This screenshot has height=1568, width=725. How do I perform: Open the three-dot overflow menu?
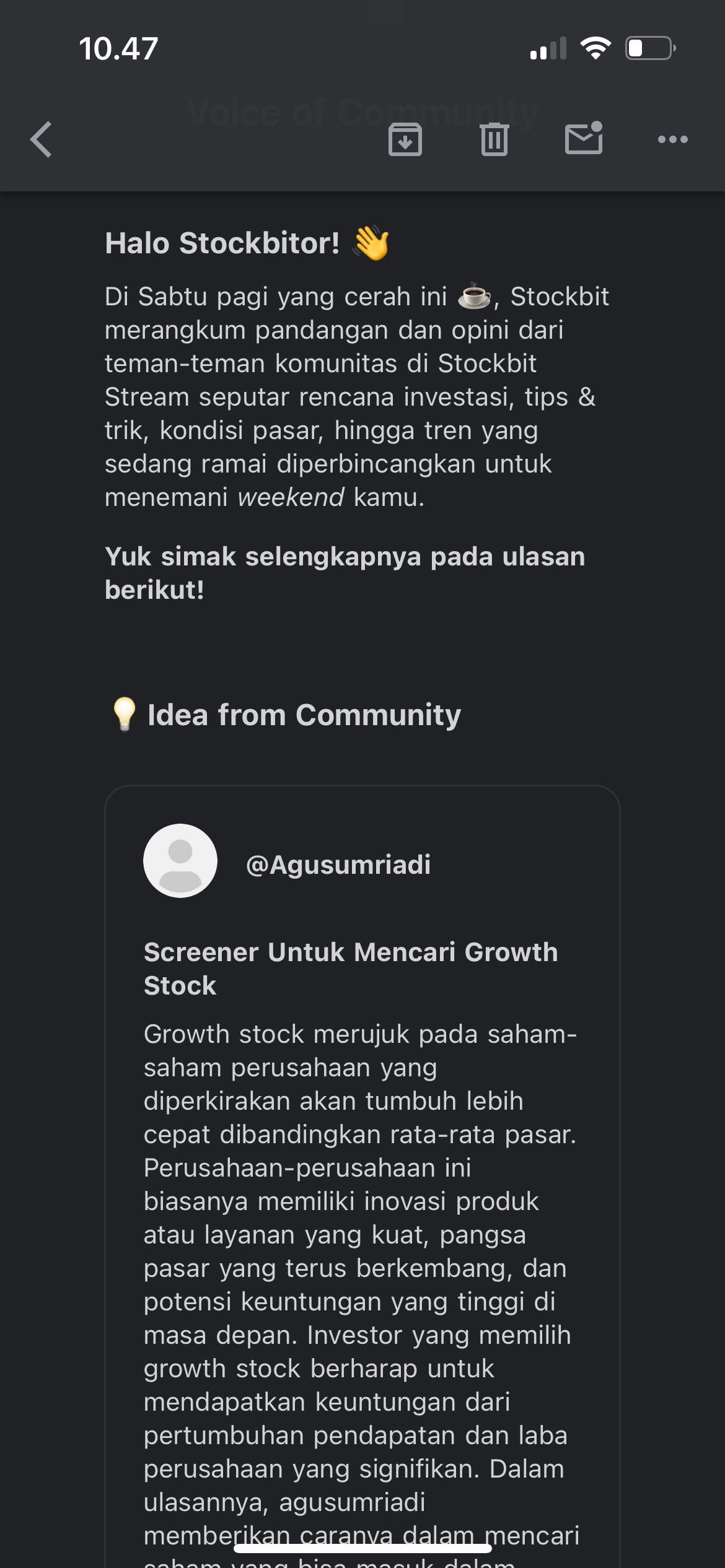(673, 139)
